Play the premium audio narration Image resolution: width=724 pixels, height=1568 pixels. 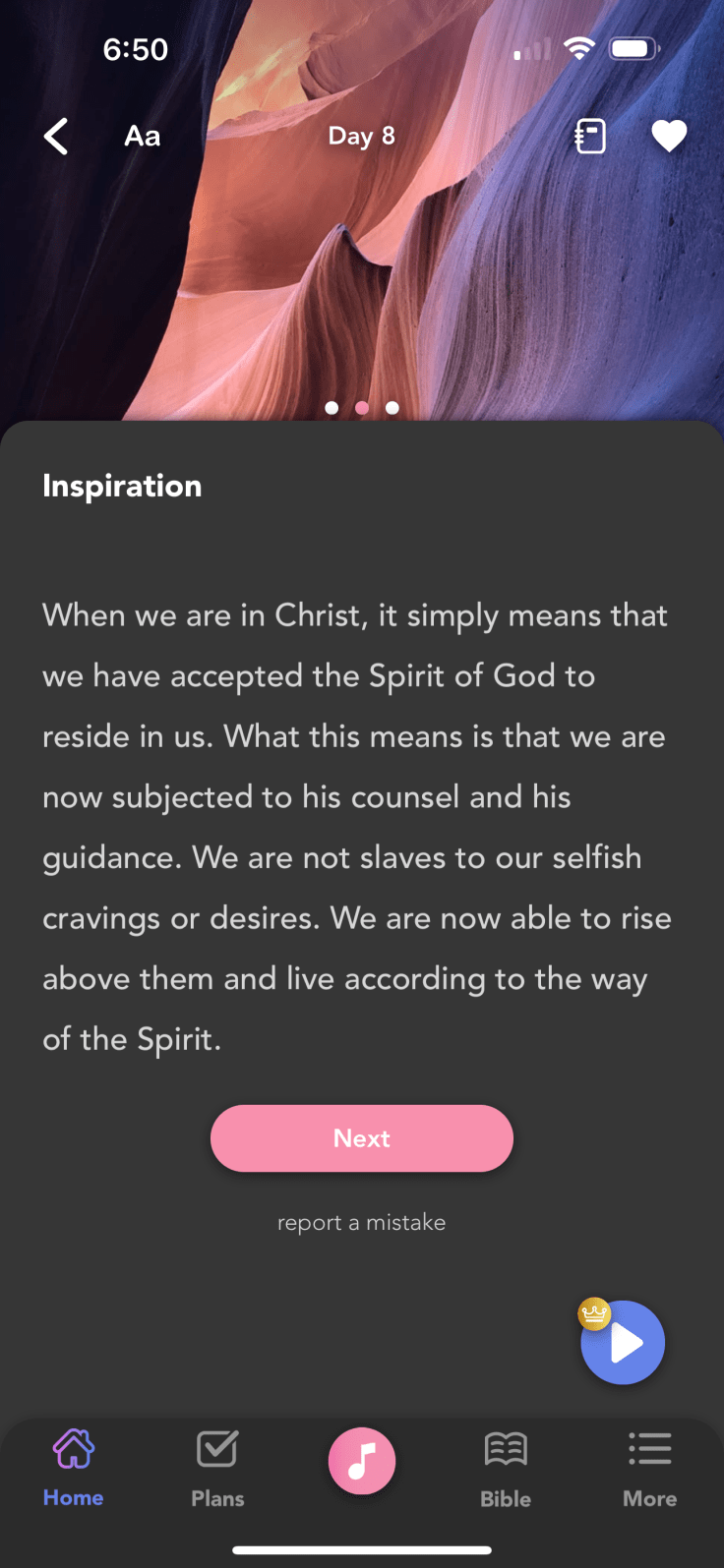[624, 1343]
